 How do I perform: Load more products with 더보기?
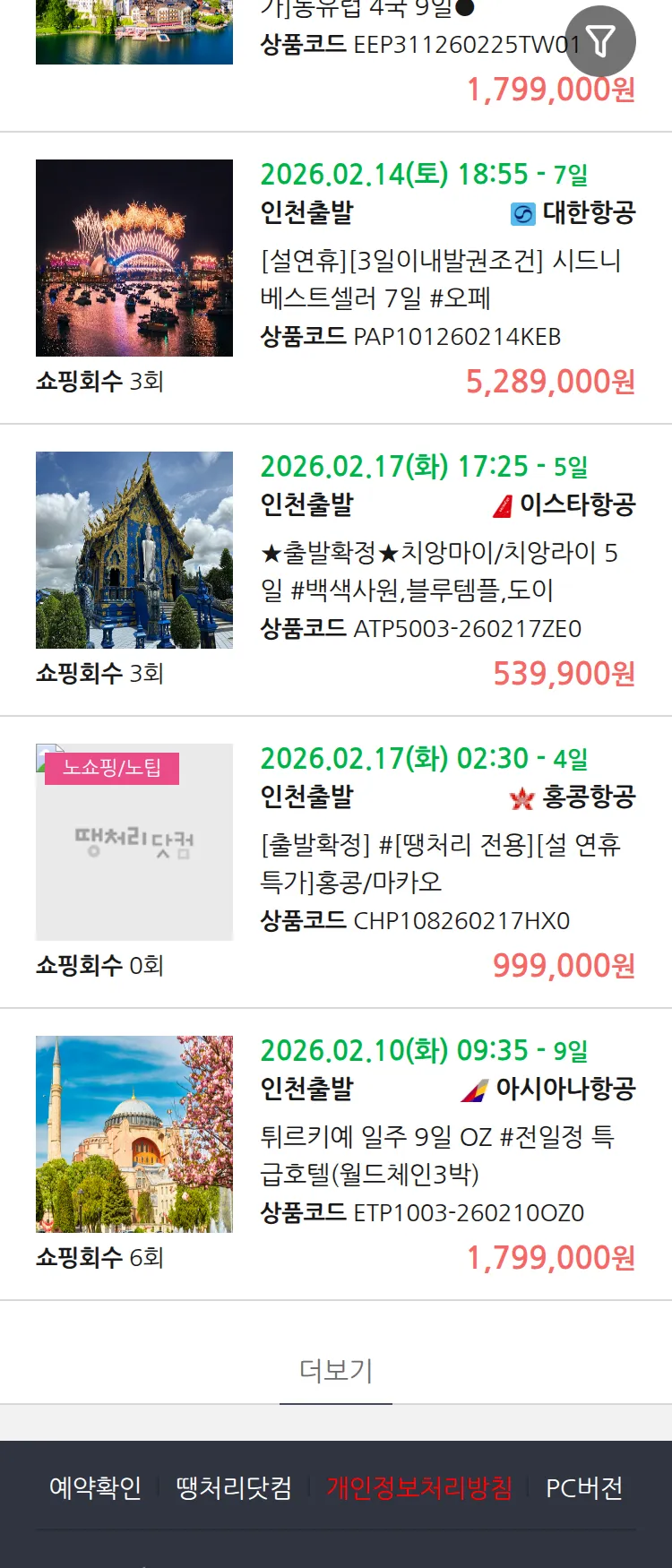(336, 1370)
